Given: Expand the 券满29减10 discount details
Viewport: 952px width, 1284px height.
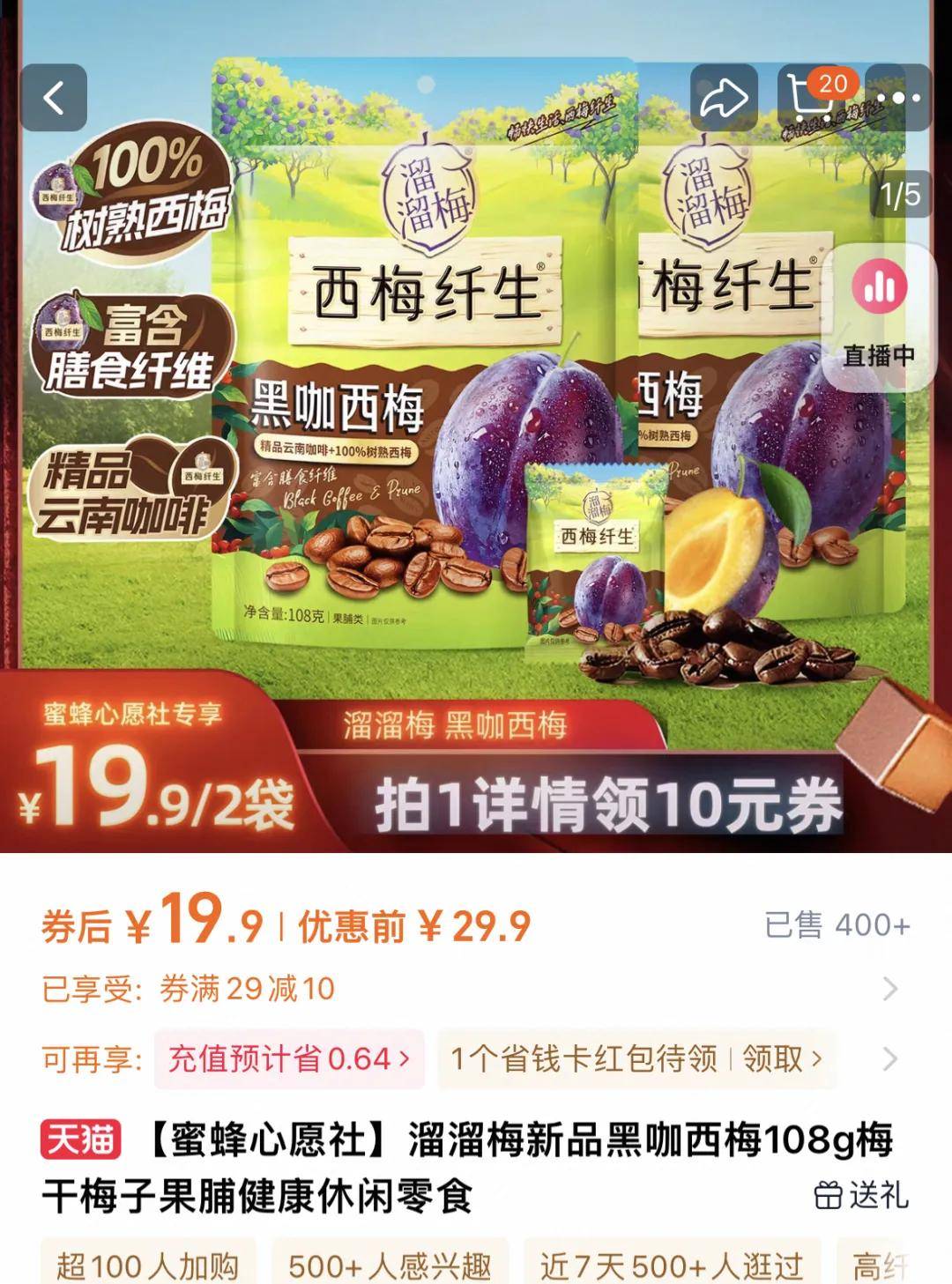Looking at the screenshot, I should 890,990.
